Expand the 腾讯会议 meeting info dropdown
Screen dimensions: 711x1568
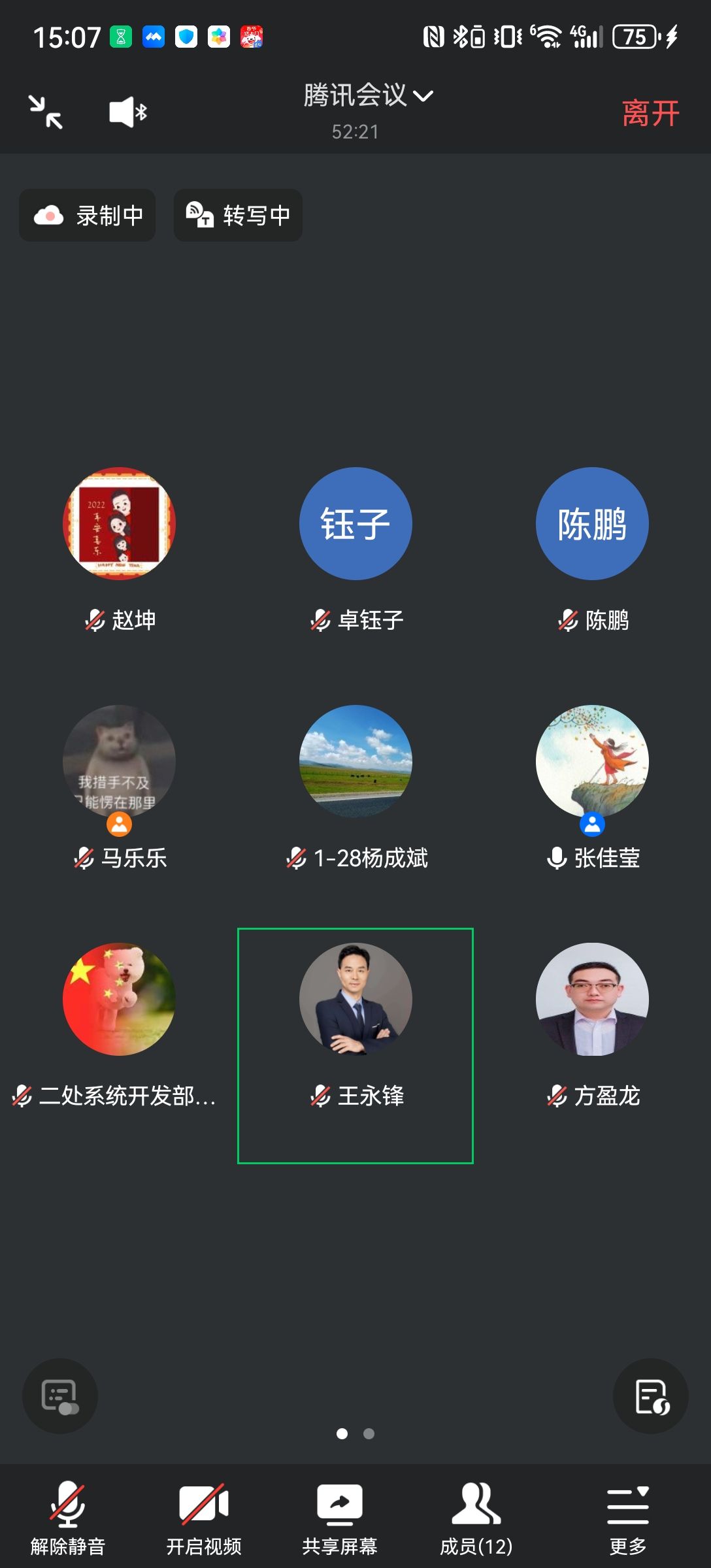click(x=368, y=96)
